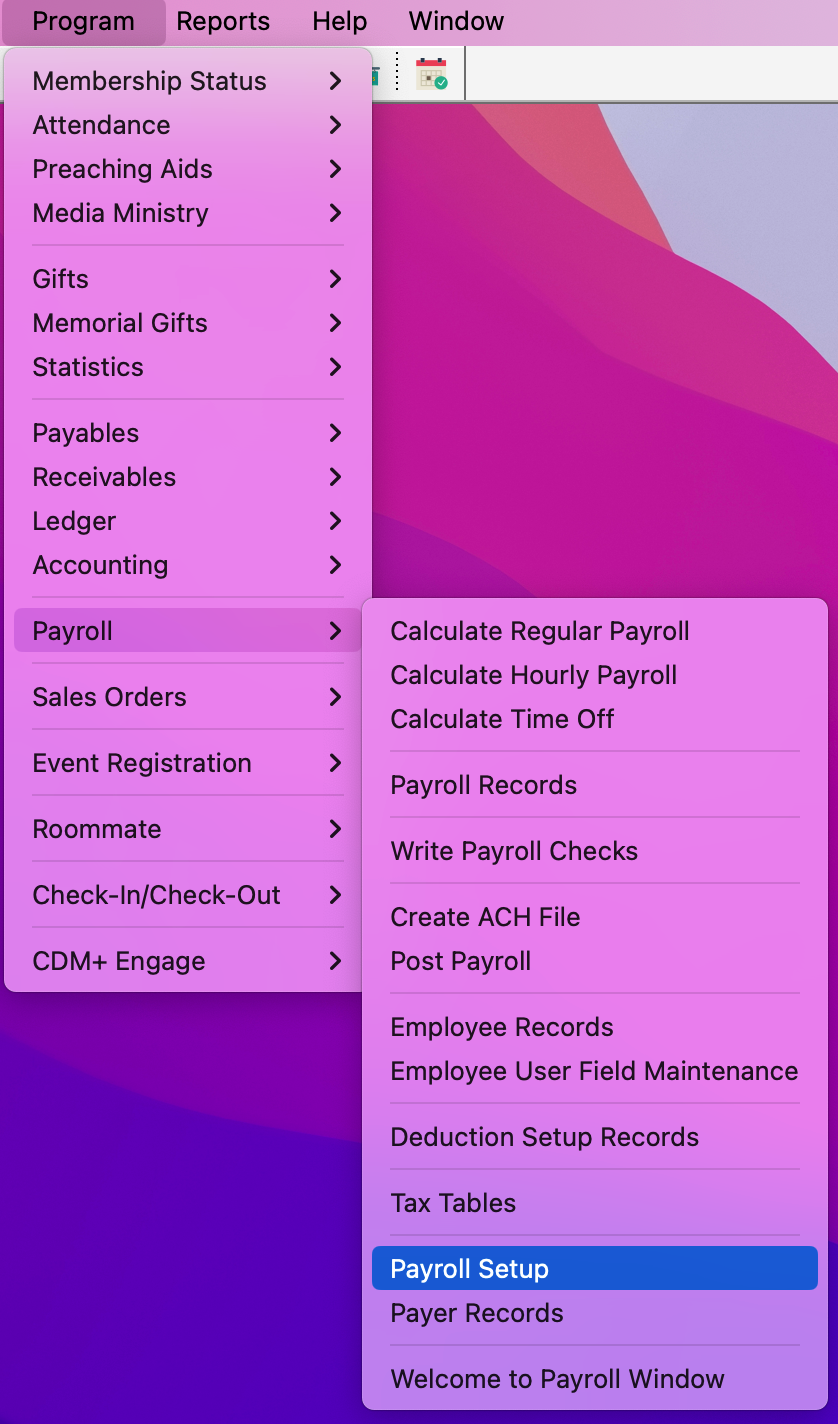Viewport: 838px width, 1424px height.
Task: Select Payroll Setup from the Payroll submenu
Action: tap(467, 1268)
